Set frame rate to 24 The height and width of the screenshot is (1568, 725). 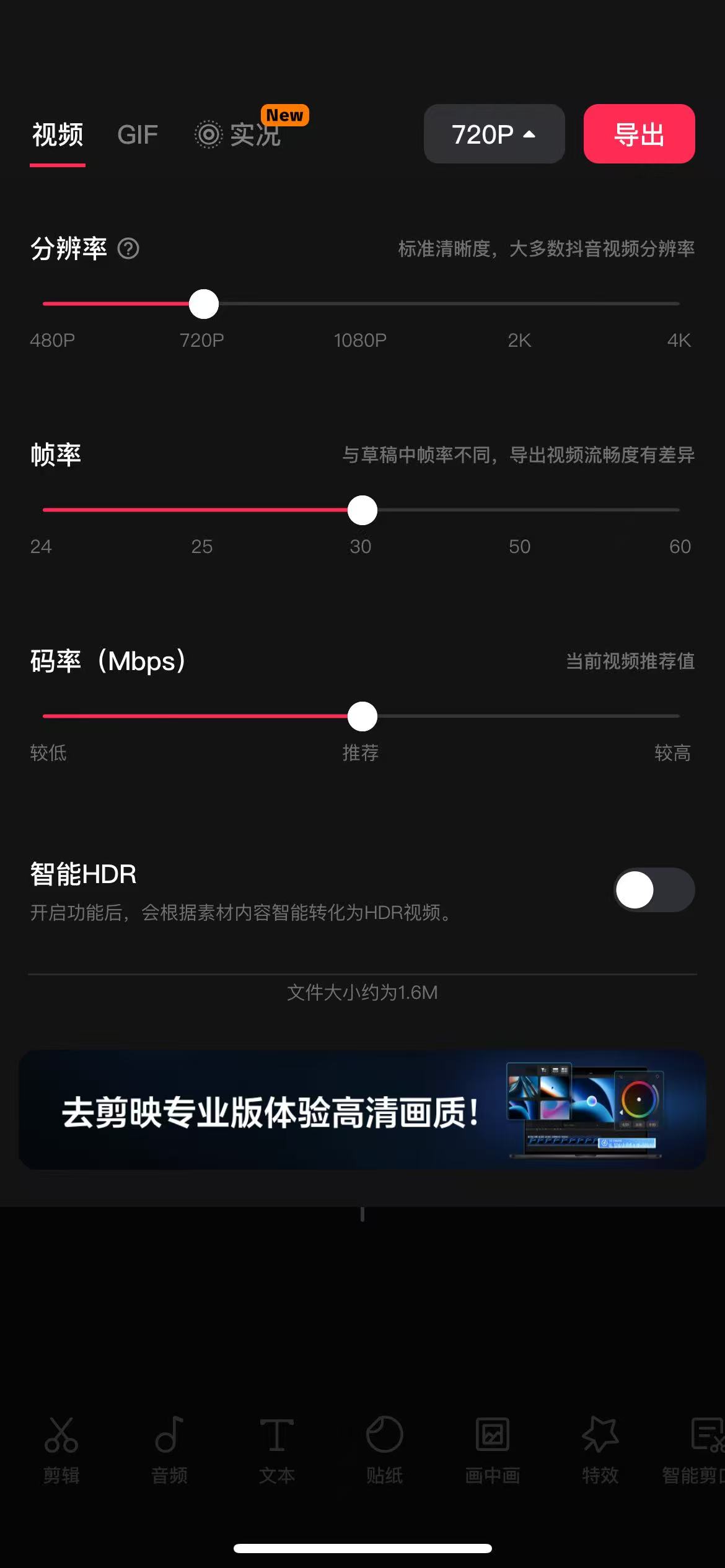pyautogui.click(x=44, y=510)
